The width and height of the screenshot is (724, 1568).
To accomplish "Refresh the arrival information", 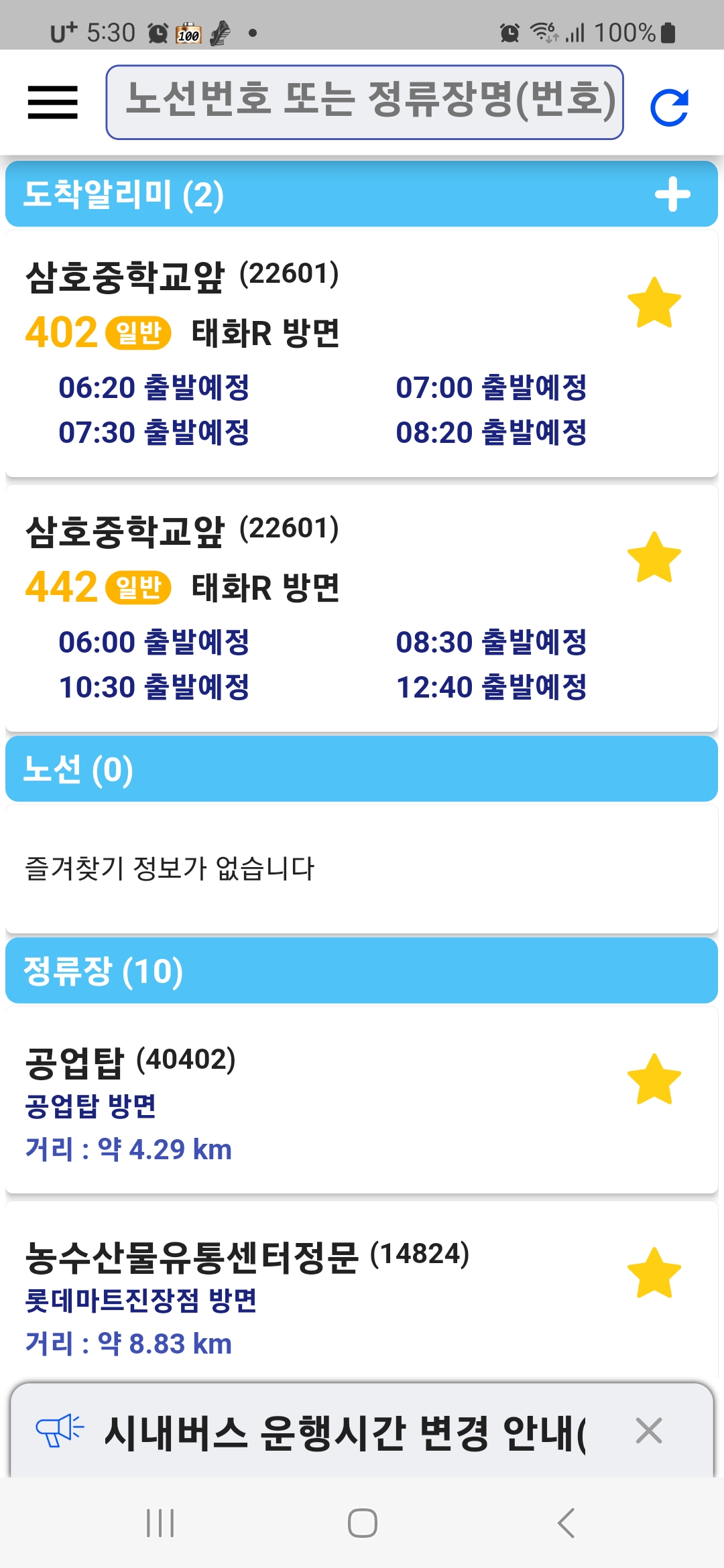I will click(669, 107).
